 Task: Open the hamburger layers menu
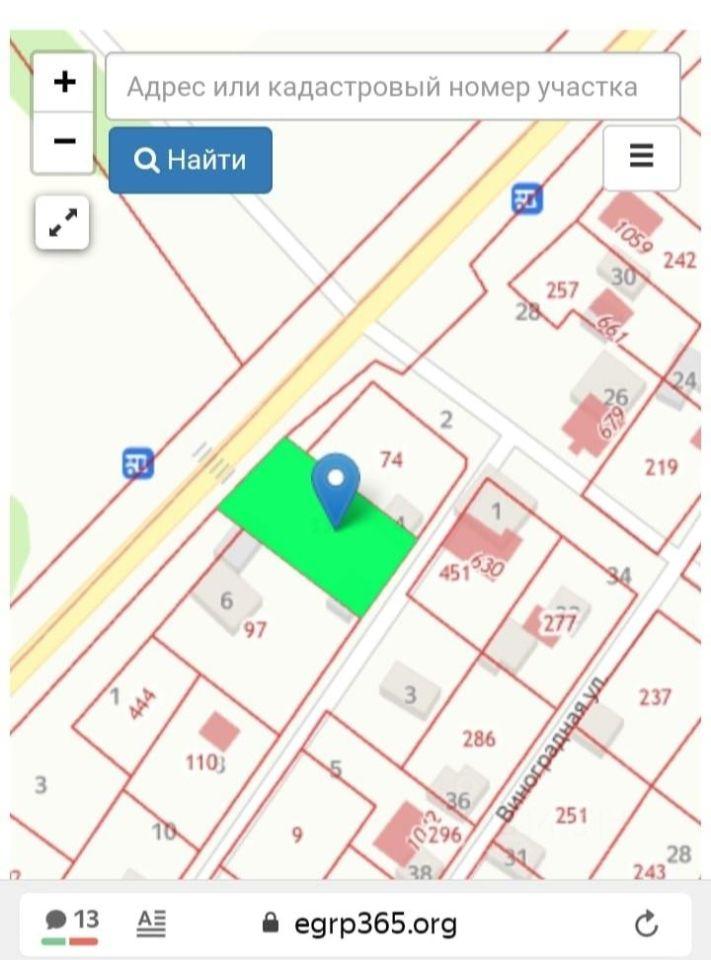641,156
